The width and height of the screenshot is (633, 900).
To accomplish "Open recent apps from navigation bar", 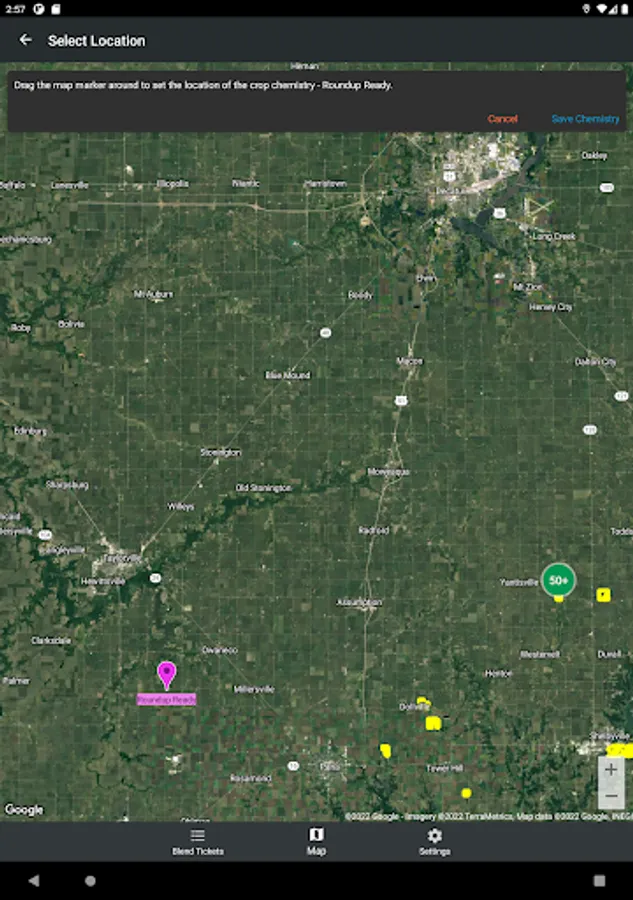I will pos(599,881).
